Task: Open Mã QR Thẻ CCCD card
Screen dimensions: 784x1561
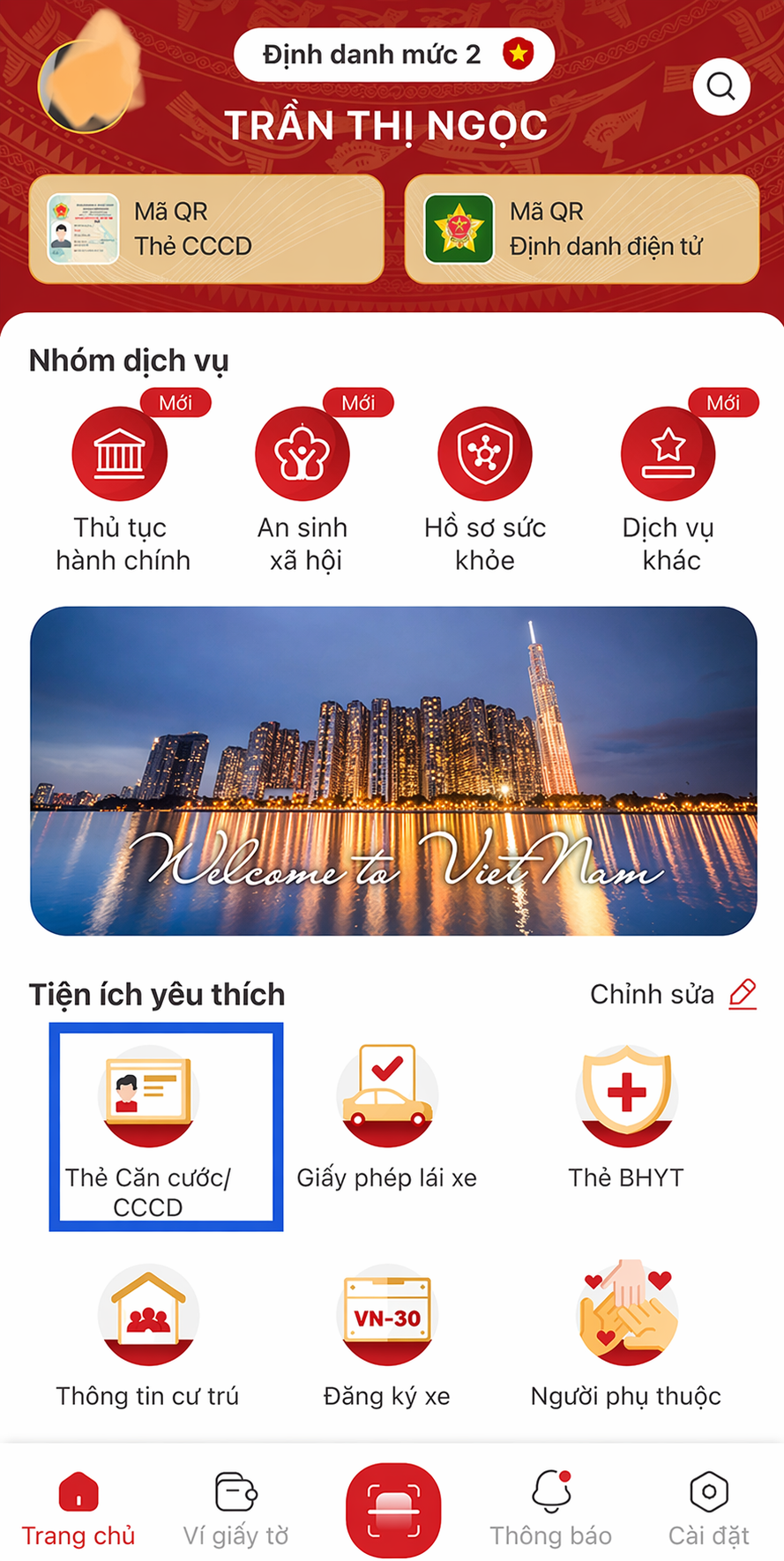Action: click(206, 229)
